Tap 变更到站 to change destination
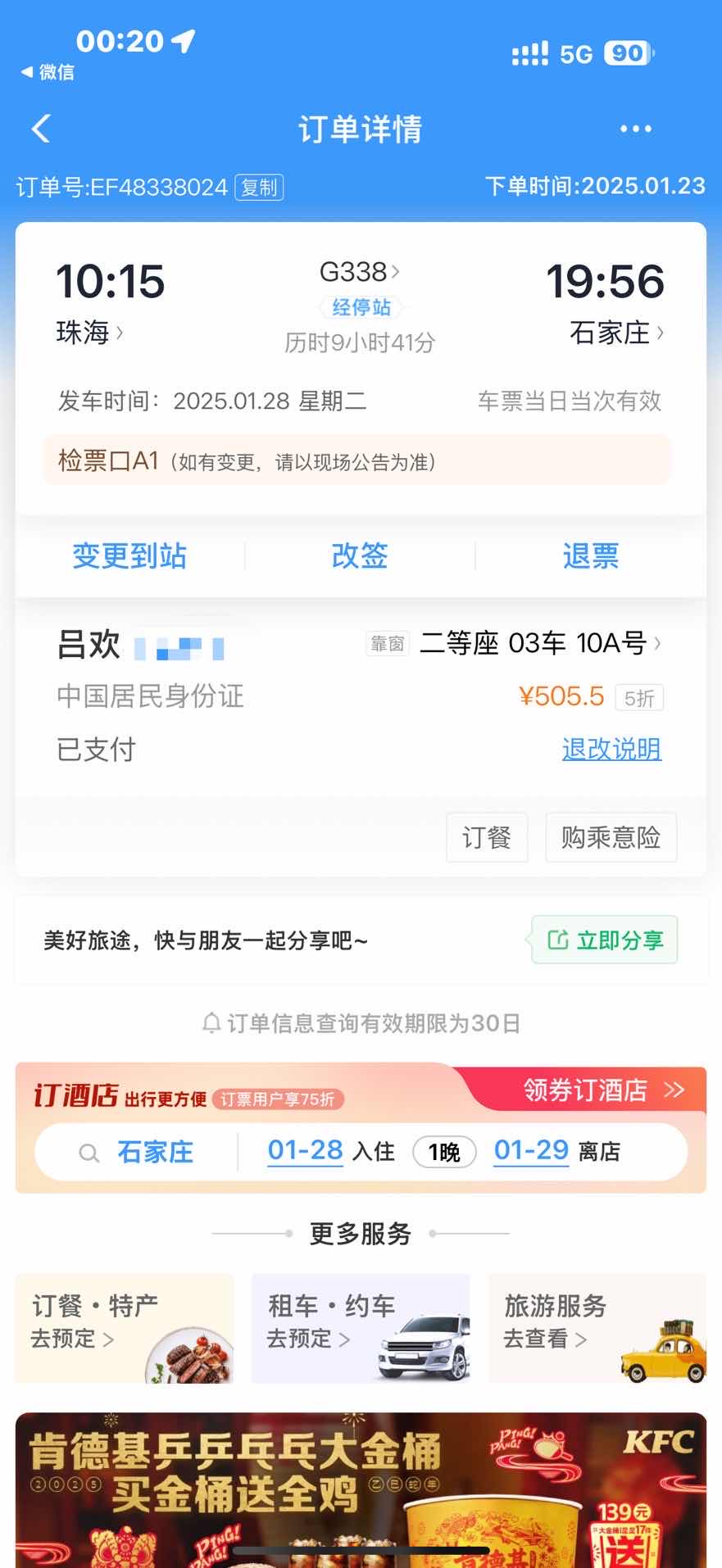 click(x=129, y=556)
